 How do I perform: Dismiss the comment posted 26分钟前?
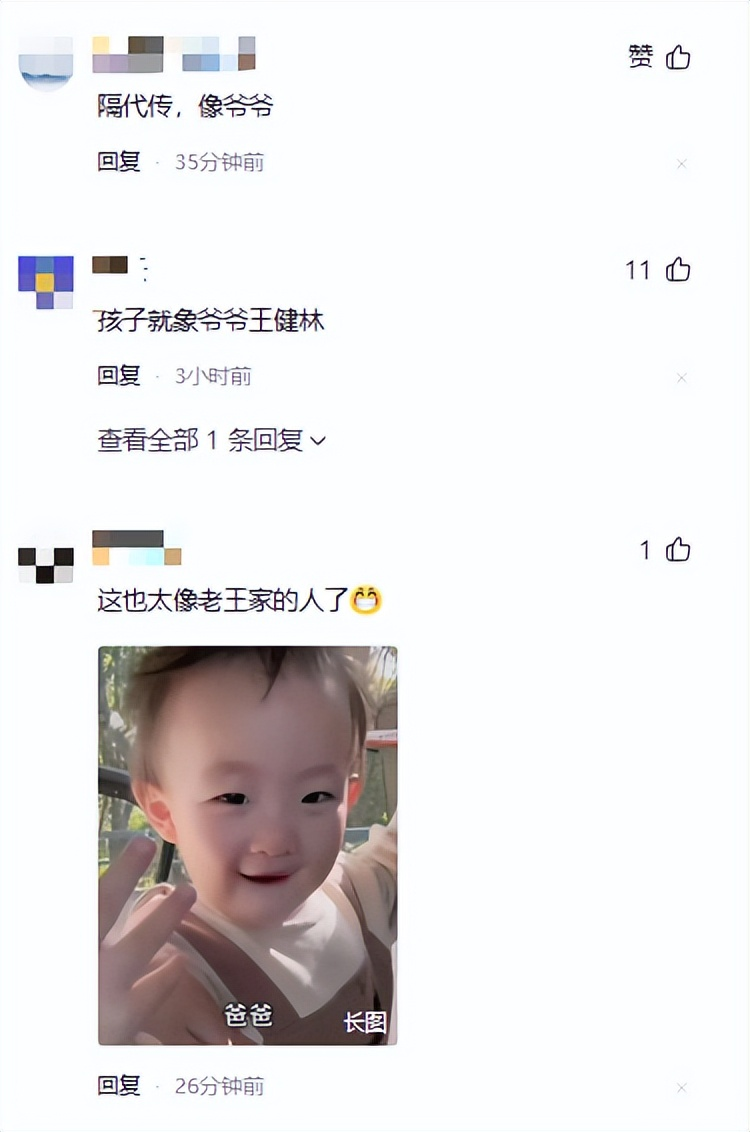[x=682, y=1088]
